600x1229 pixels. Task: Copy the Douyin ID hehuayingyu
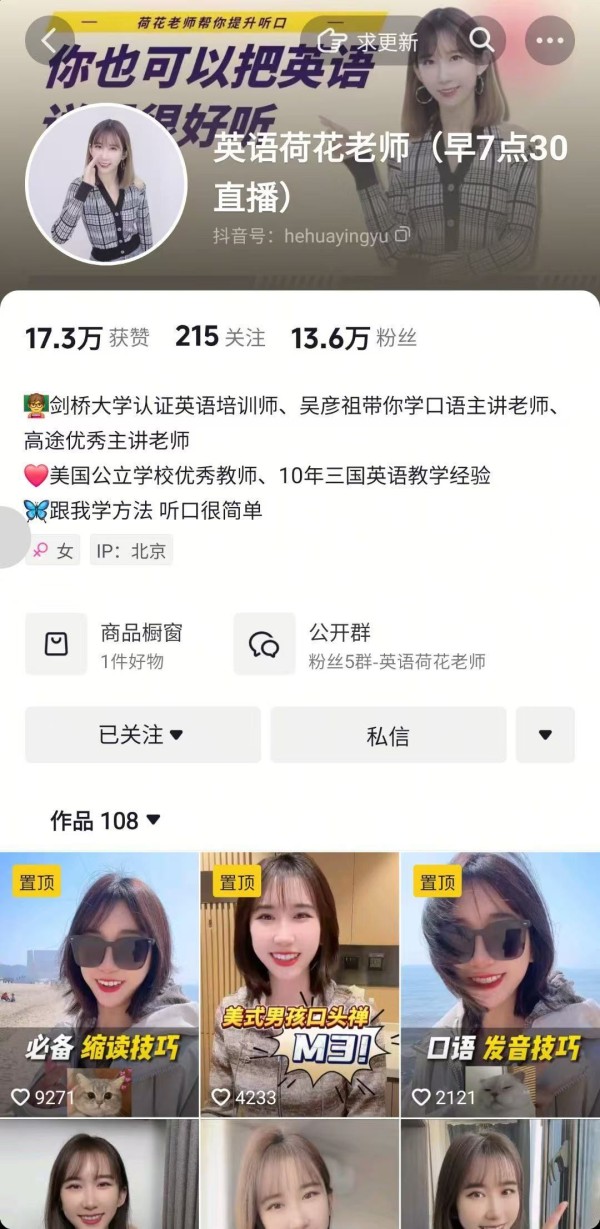403,235
